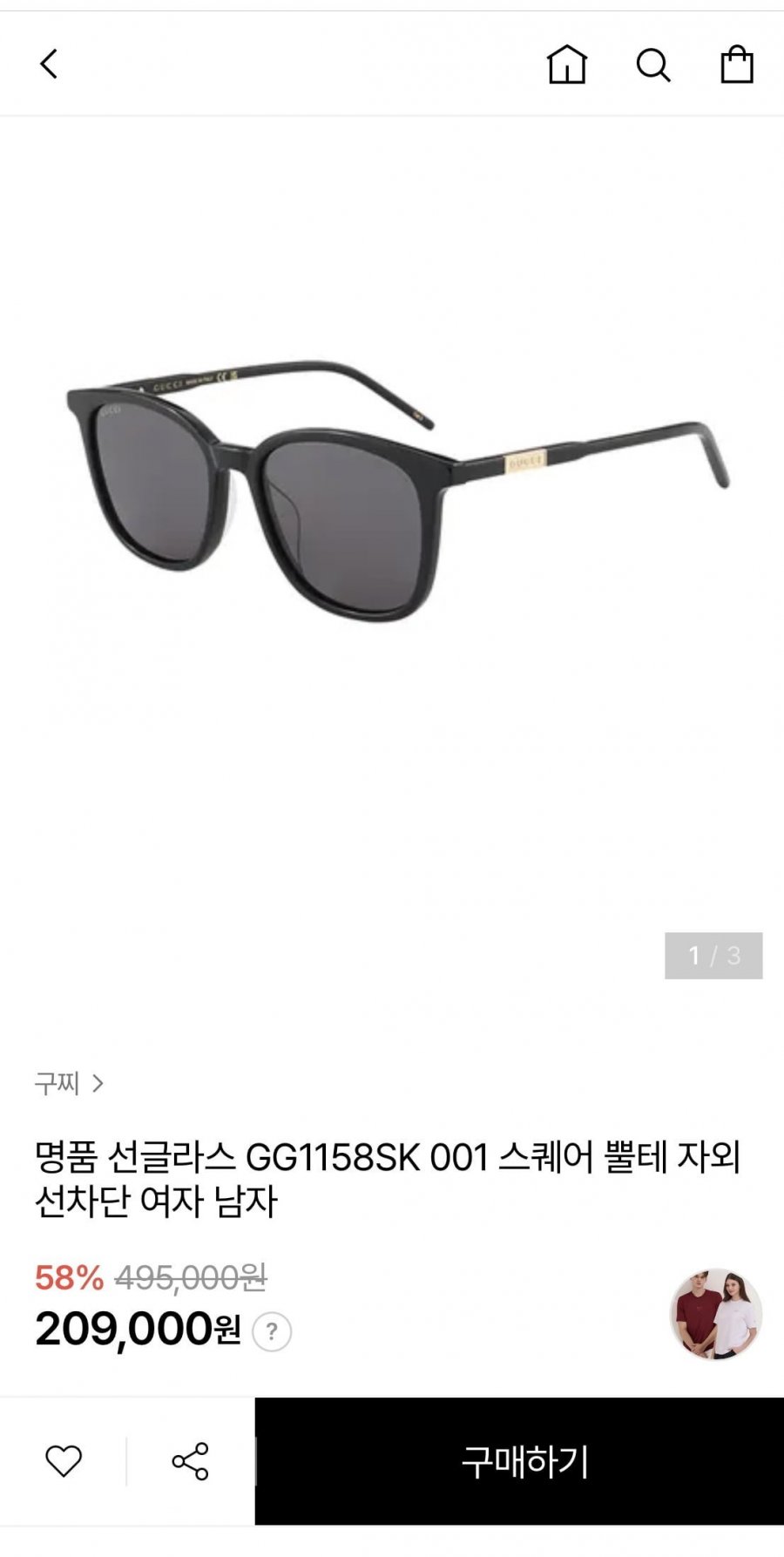Open the home screen via home icon
Image resolution: width=784 pixels, height=1557 pixels.
(x=568, y=64)
